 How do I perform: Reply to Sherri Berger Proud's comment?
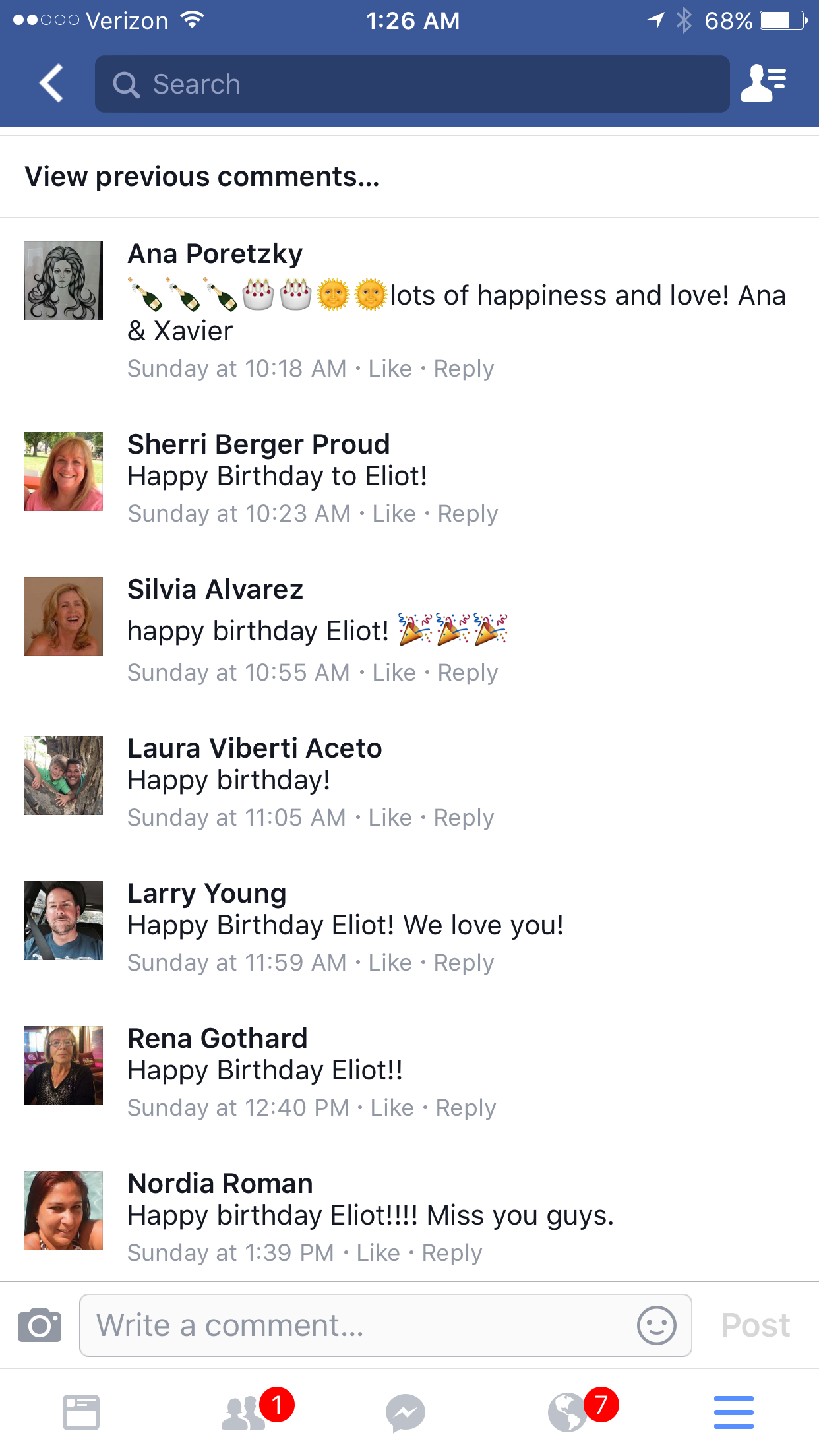468,514
